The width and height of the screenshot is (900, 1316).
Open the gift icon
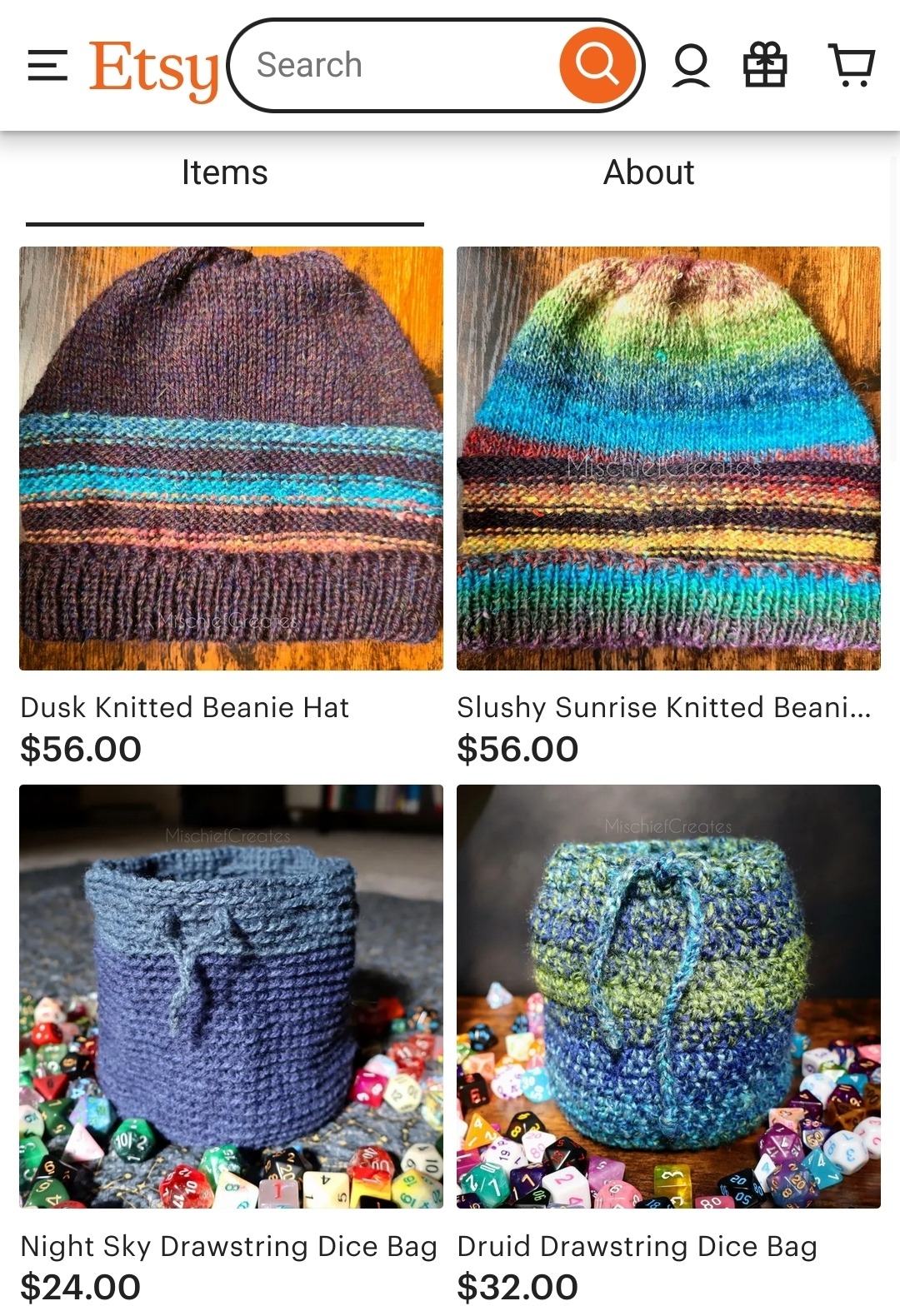pos(764,66)
